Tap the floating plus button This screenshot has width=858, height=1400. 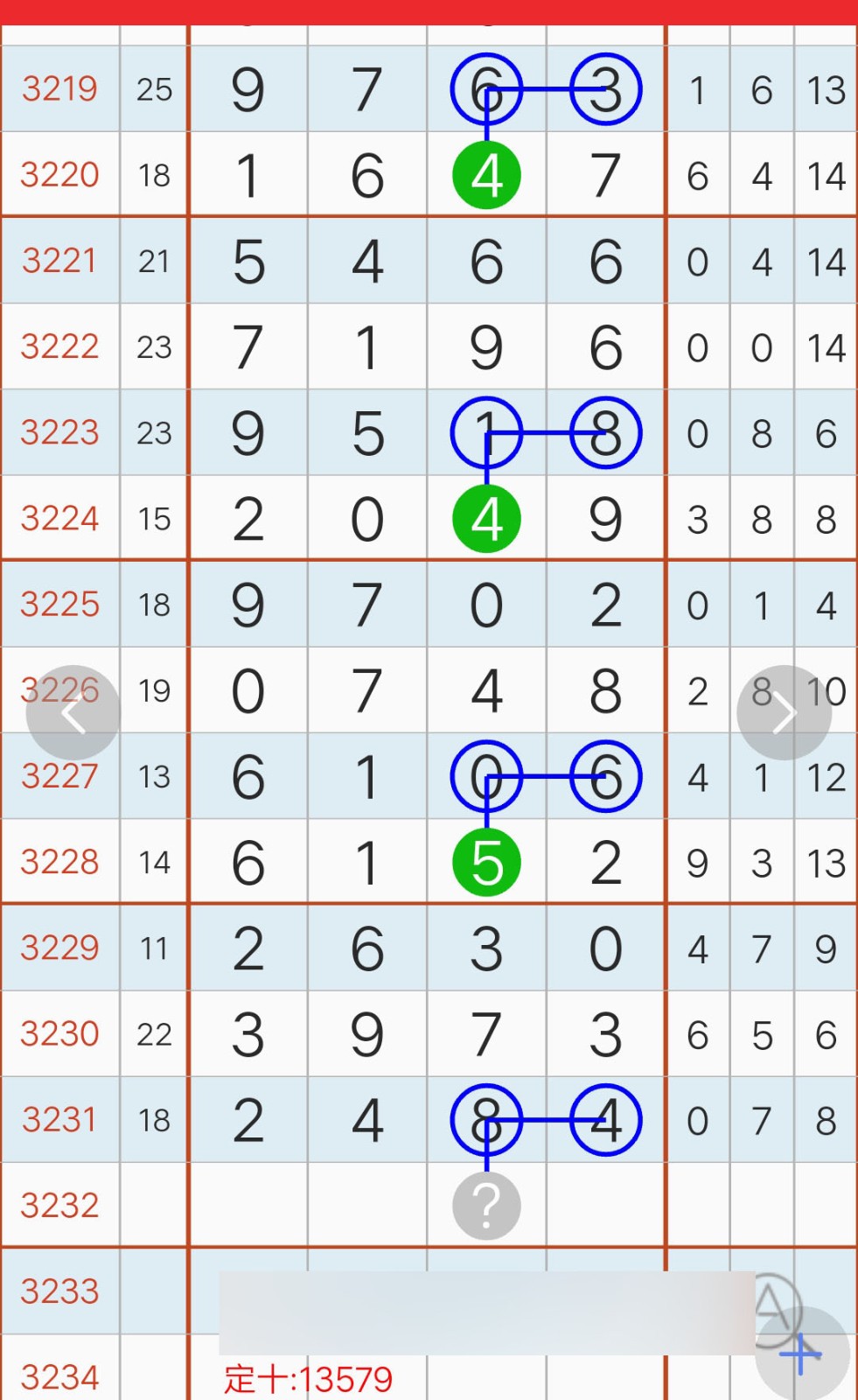[802, 1354]
